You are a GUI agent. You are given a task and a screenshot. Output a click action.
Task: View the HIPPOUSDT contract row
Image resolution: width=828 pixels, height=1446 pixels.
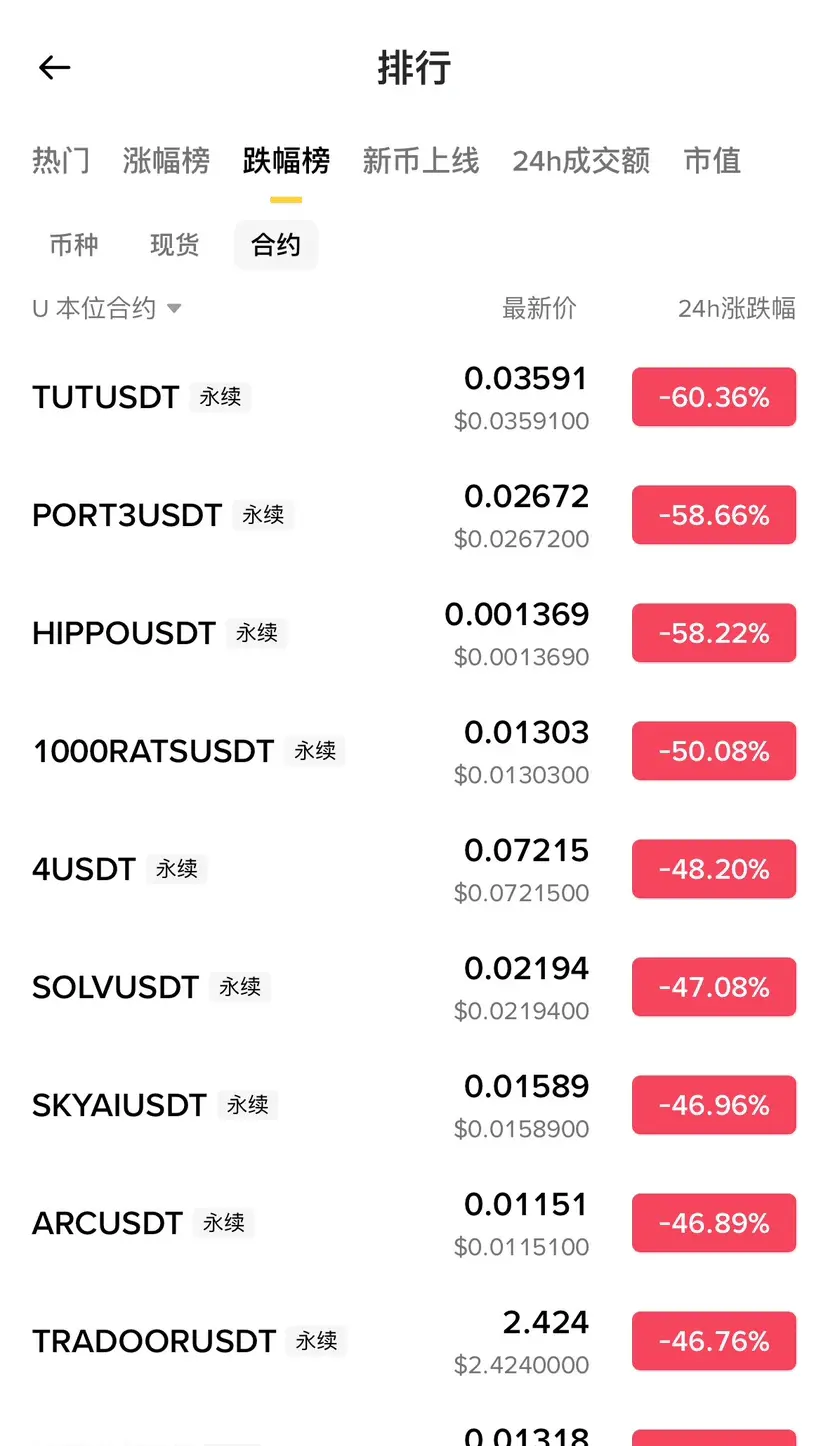(x=124, y=633)
